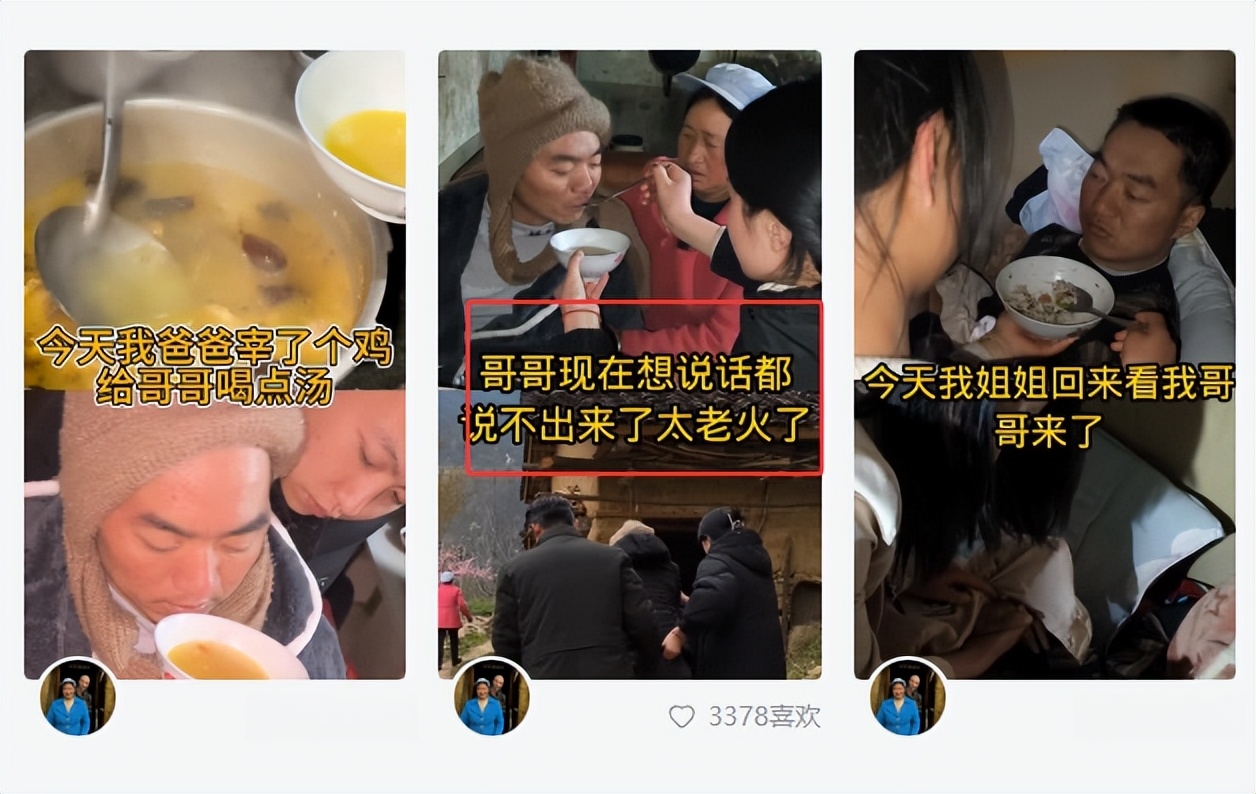1256x794 pixels.
Task: Open the video about sister visiting brother
Action: coord(1044,364)
